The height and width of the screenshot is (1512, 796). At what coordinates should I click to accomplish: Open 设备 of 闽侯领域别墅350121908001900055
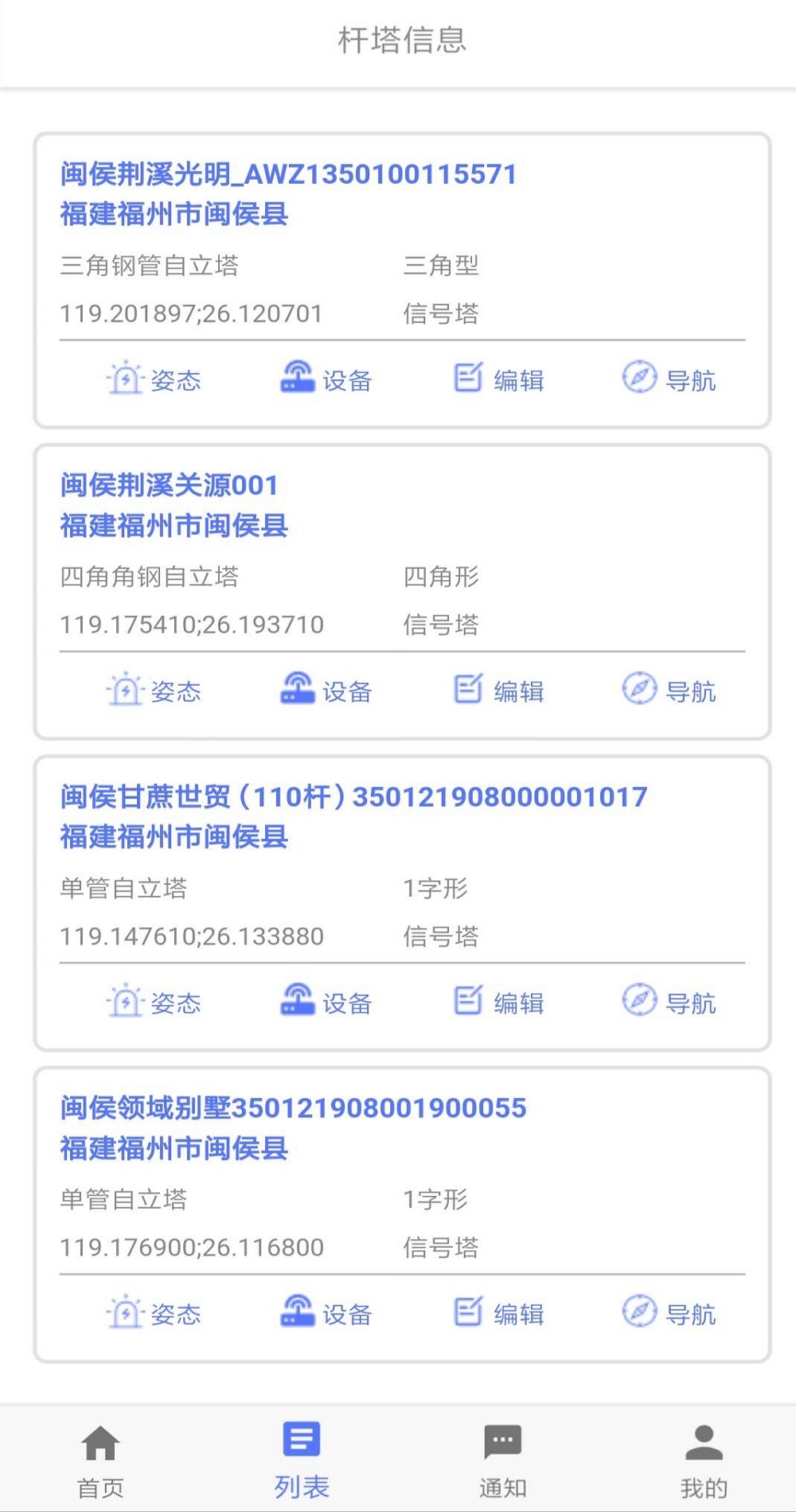[326, 1313]
